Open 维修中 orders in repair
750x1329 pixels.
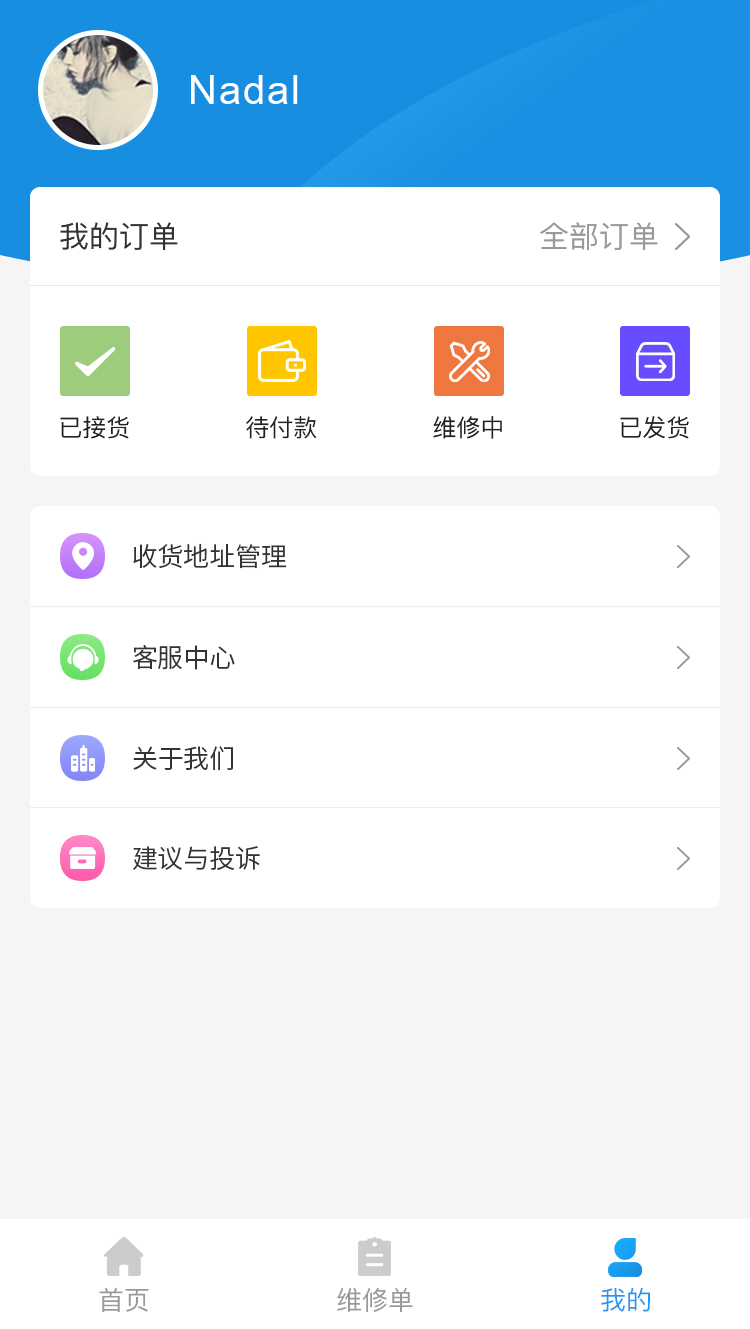468,382
